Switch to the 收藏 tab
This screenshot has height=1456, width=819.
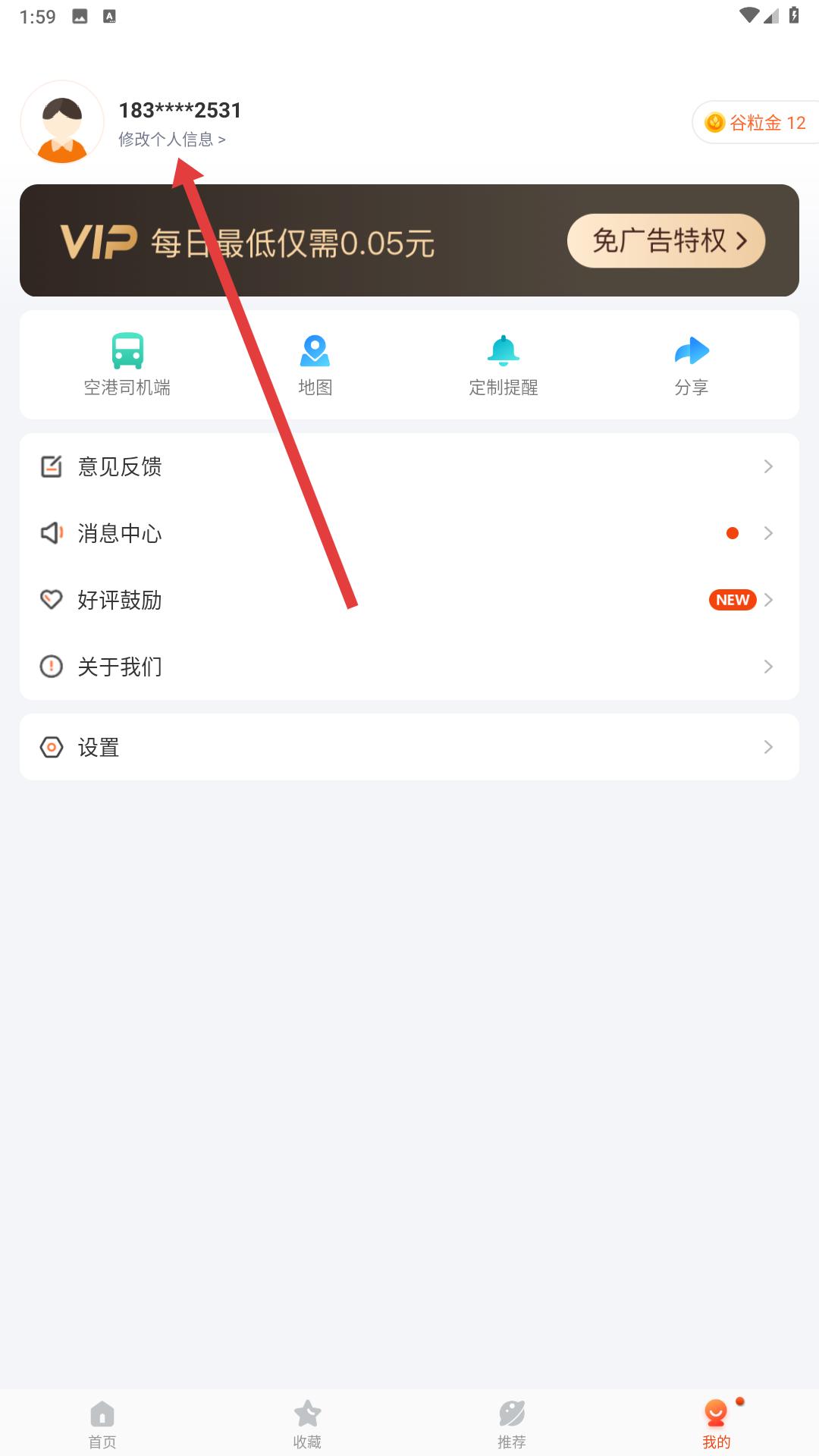[307, 1423]
